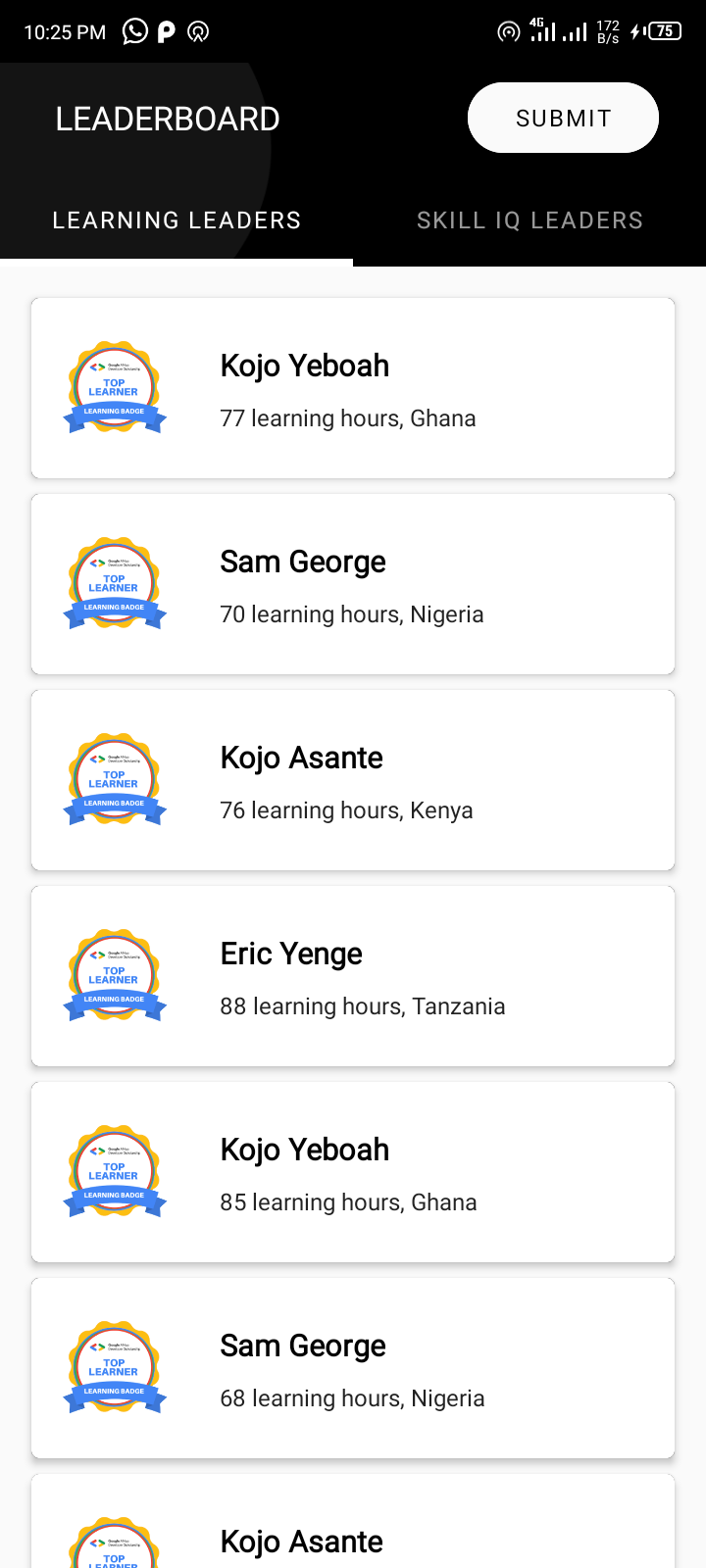This screenshot has height=1568, width=706.
Task: Select Kojo Asante's Top Learner badge
Action: coord(115,779)
